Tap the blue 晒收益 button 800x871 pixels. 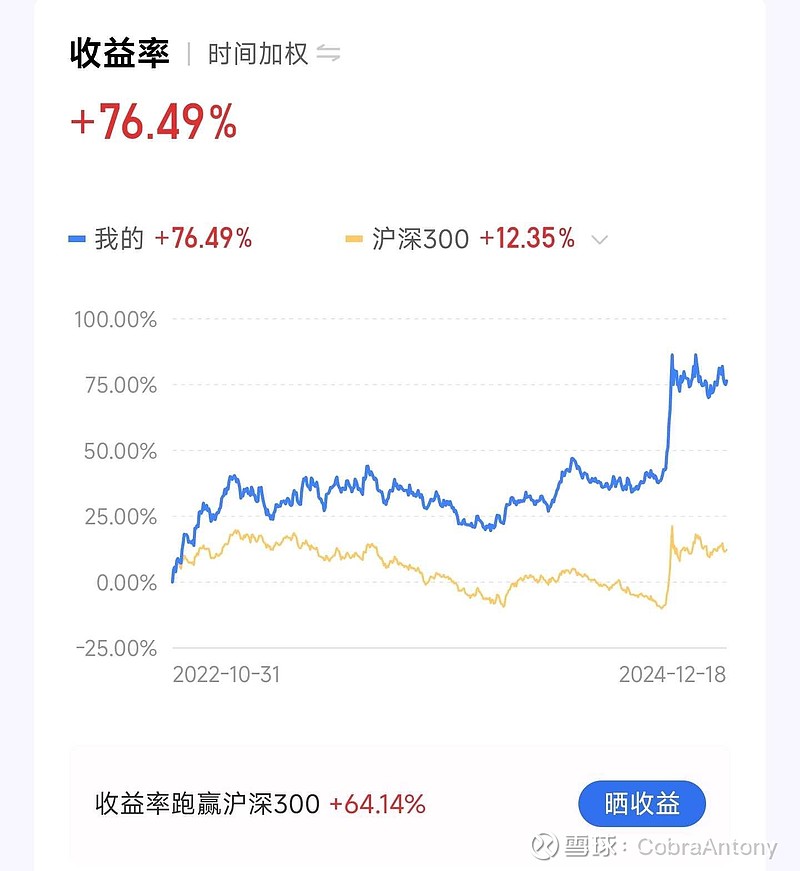coord(641,804)
